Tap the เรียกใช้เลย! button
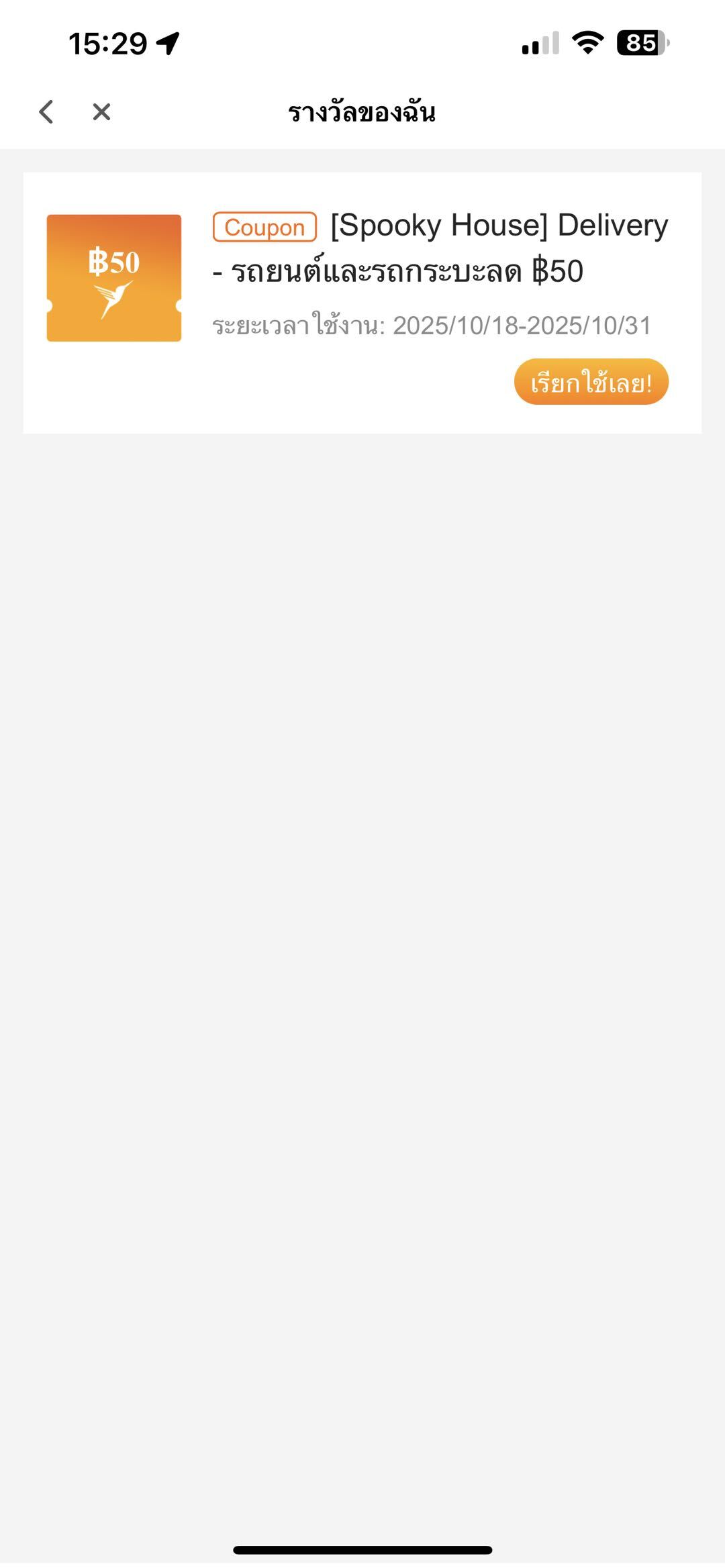Image resolution: width=725 pixels, height=1568 pixels. click(591, 383)
